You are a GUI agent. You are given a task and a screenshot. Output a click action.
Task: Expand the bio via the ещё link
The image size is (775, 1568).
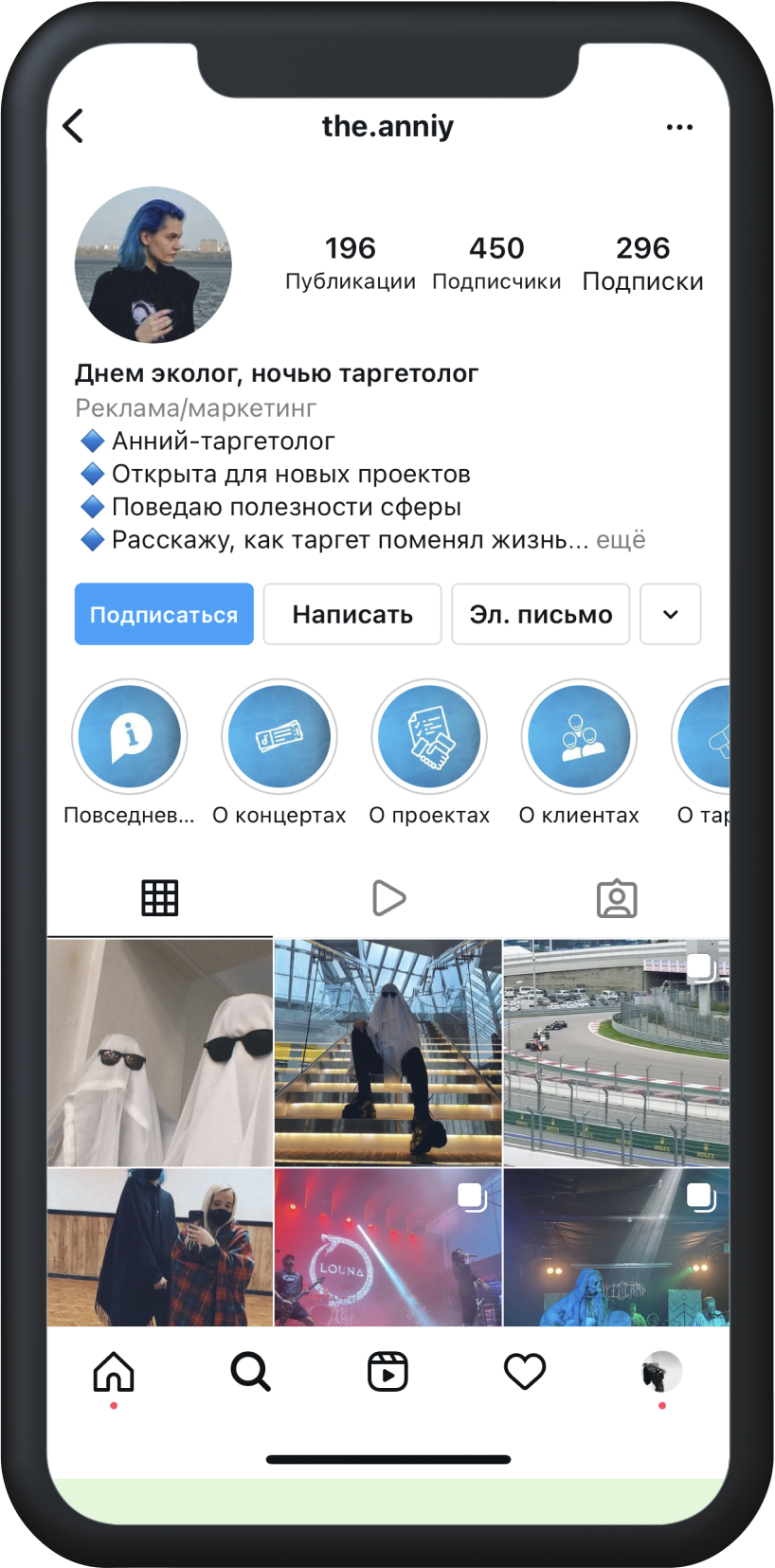(x=621, y=540)
